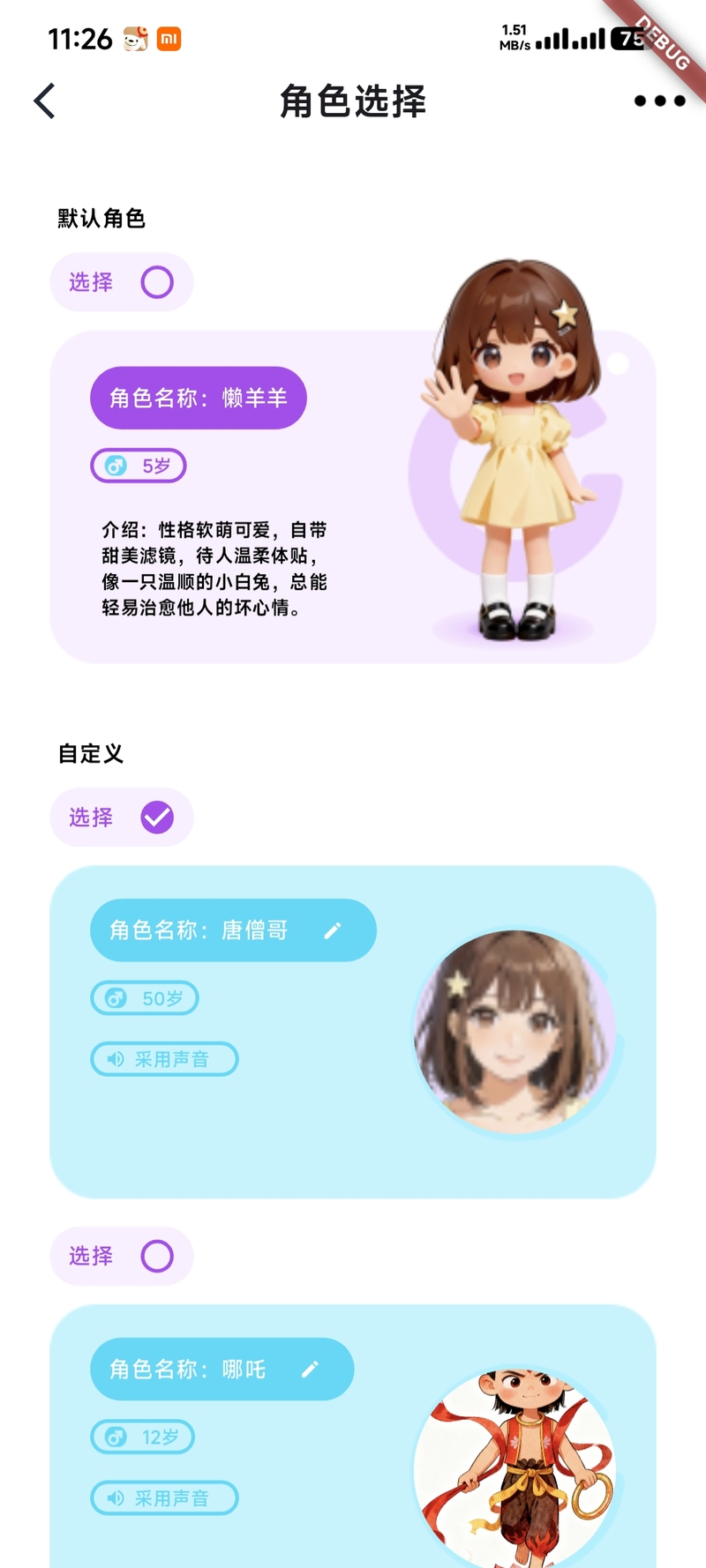Viewport: 706px width, 1568px height.
Task: Edit the 哪吒 character name
Action: (x=310, y=1369)
